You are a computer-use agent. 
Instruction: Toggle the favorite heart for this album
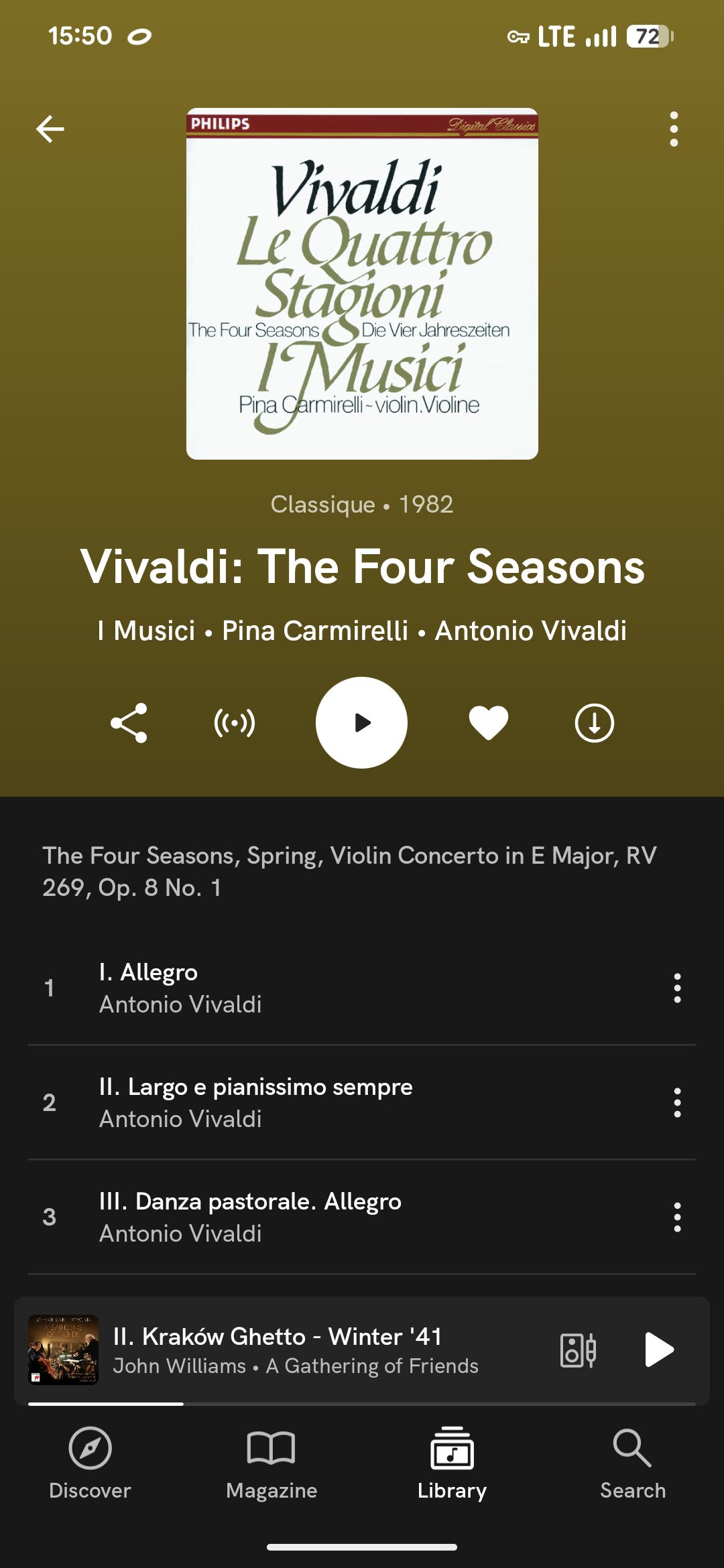tap(489, 723)
